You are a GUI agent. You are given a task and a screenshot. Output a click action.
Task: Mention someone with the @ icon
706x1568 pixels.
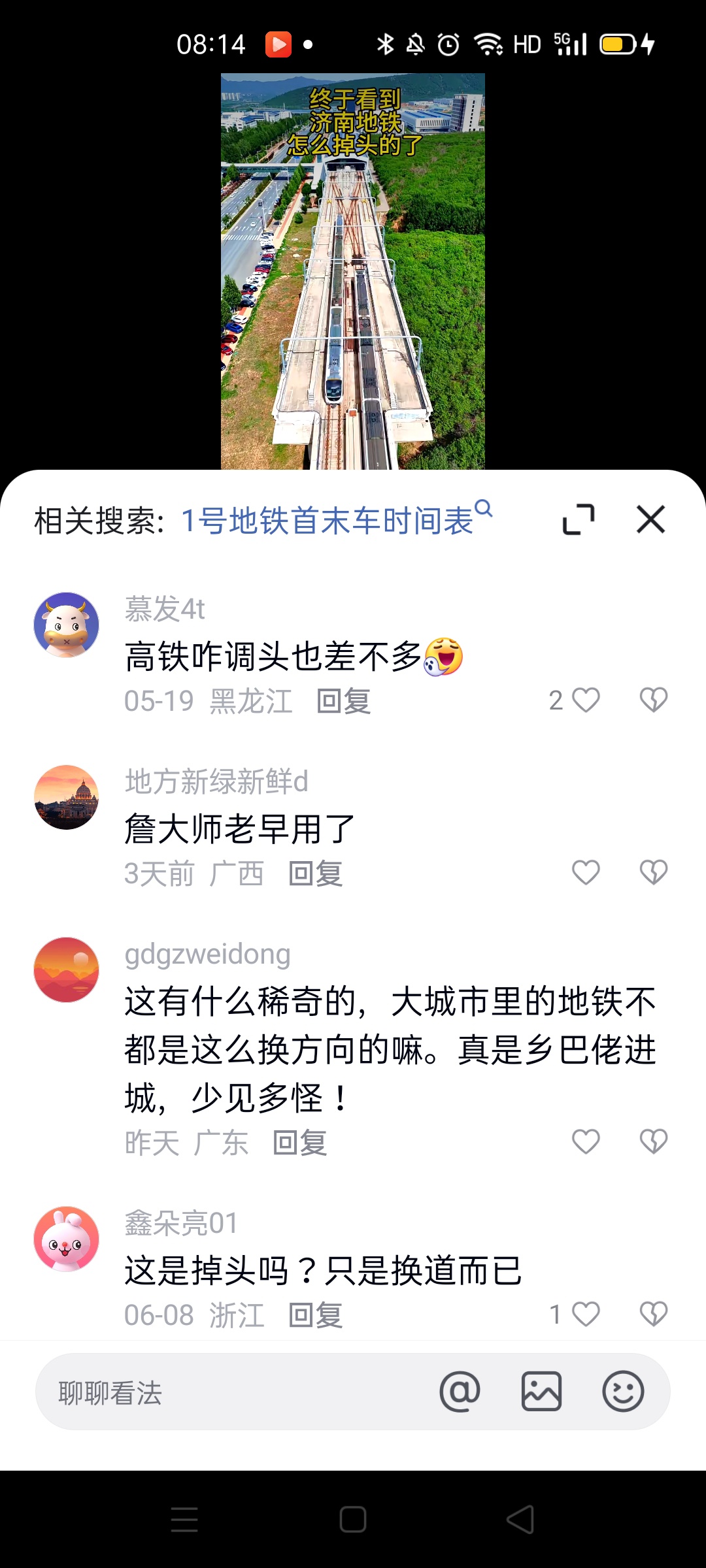pos(460,1392)
